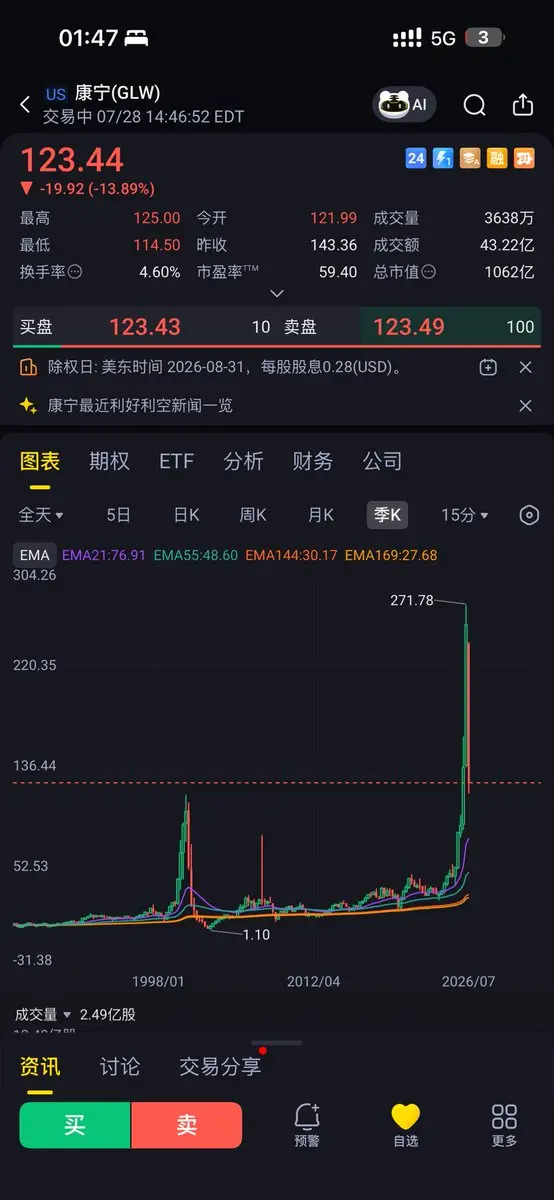Open the search magnifier icon
The image size is (554, 1200).
coord(475,105)
